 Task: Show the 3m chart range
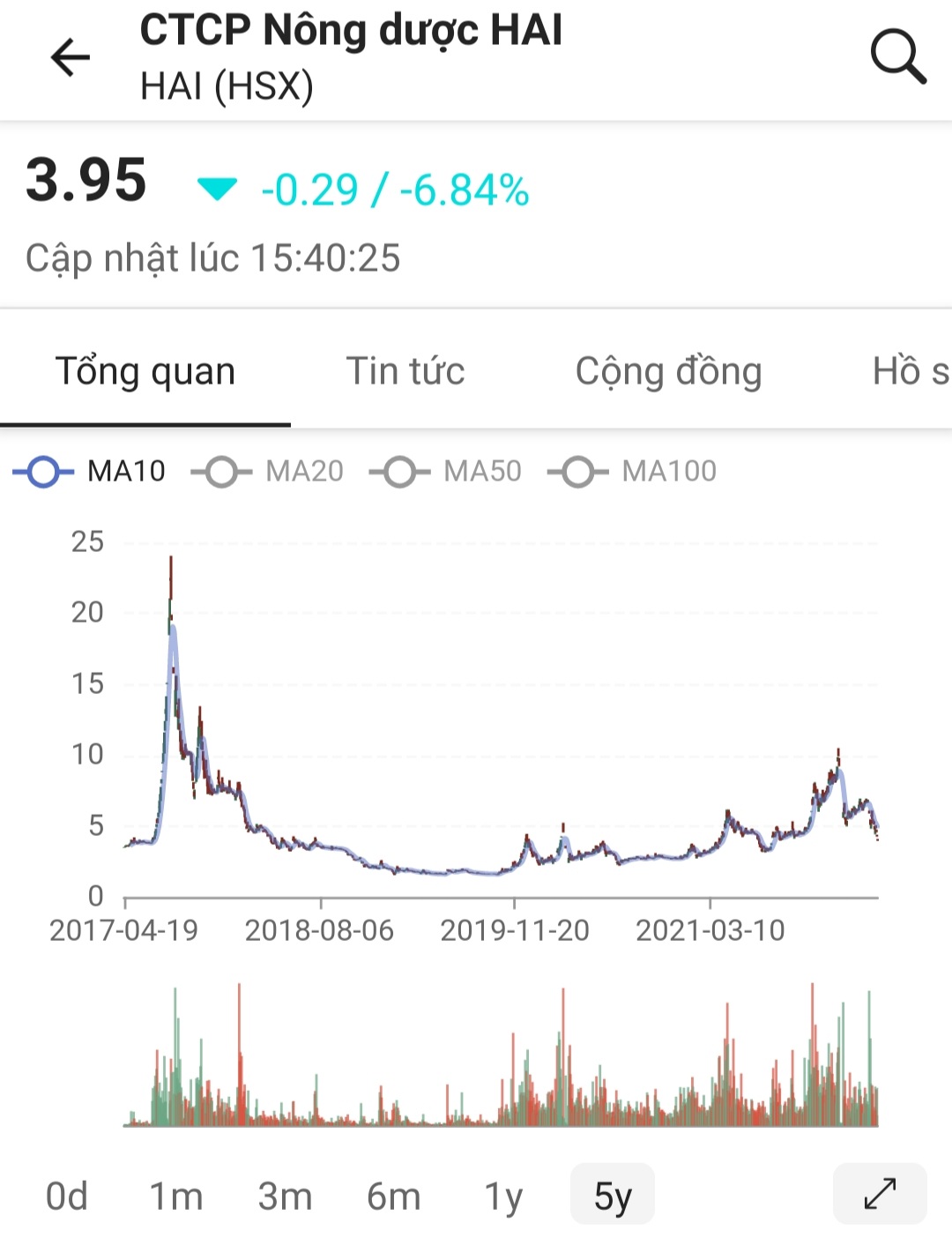click(x=285, y=1197)
